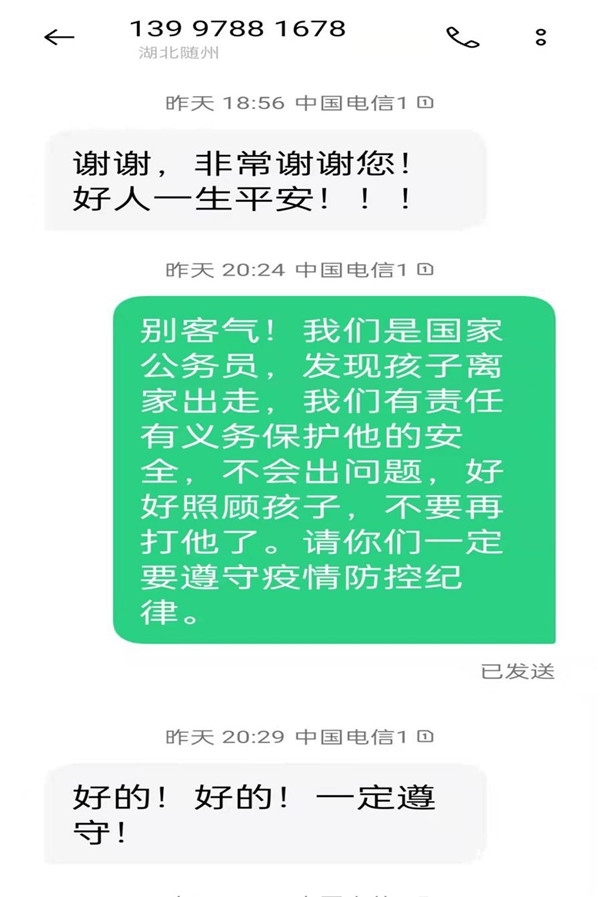Go back to the message list
This screenshot has width=600, height=897.
pos(59,38)
